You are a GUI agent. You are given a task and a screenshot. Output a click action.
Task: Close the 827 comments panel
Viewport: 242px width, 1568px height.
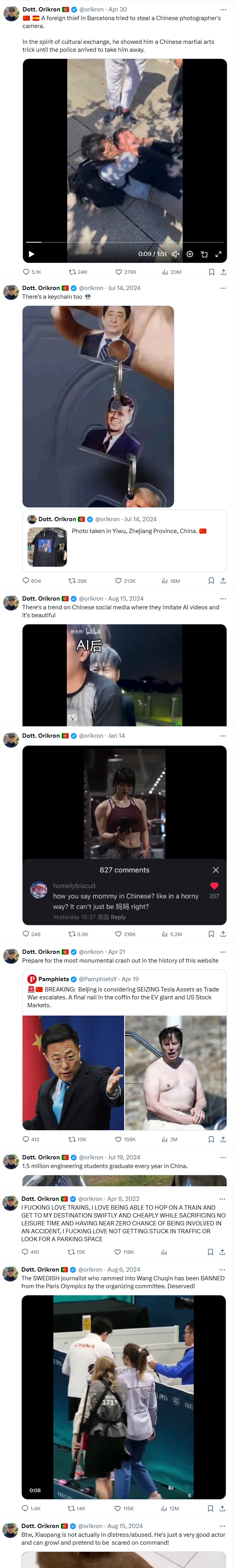[215, 870]
